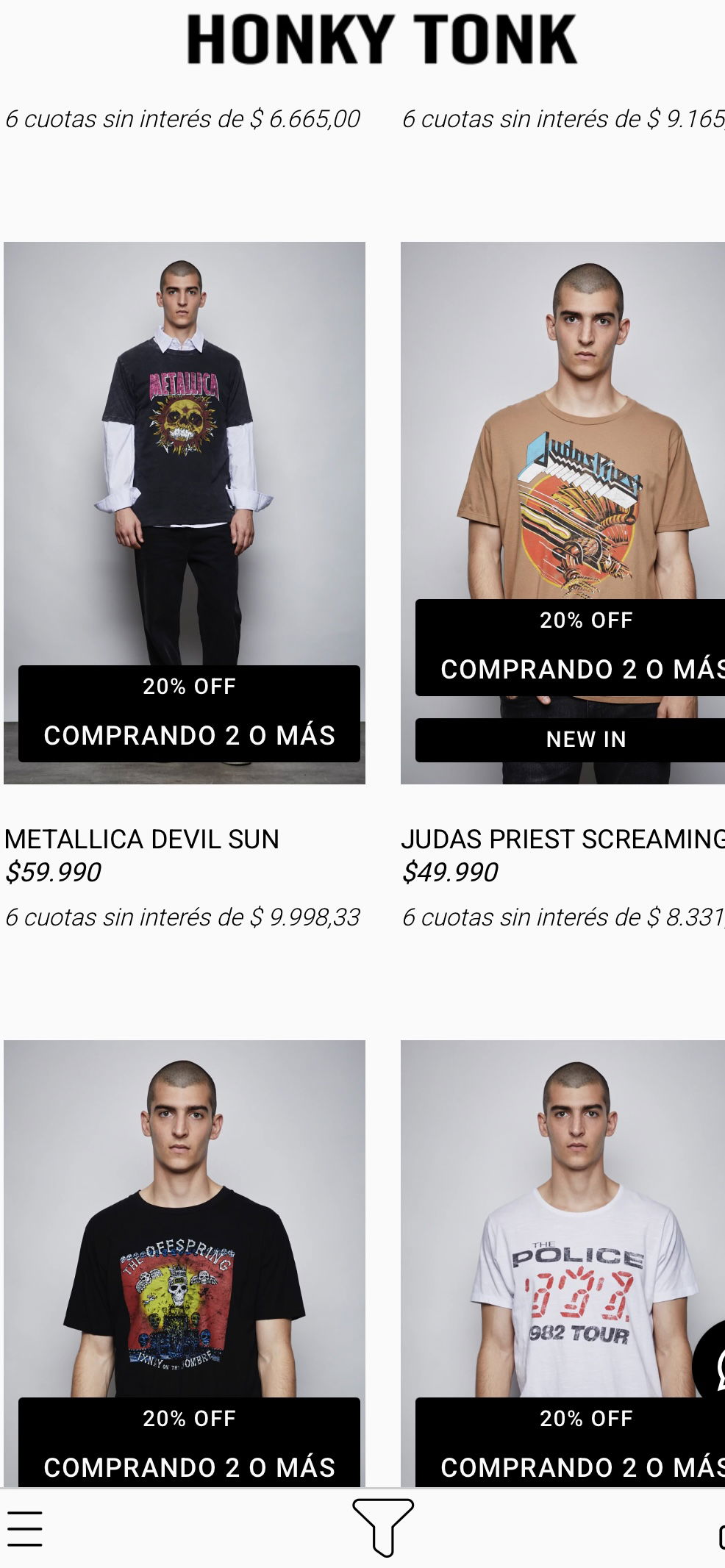Tap the Honky Tonk store logo
Screen dimensions: 725x1568
click(382, 40)
